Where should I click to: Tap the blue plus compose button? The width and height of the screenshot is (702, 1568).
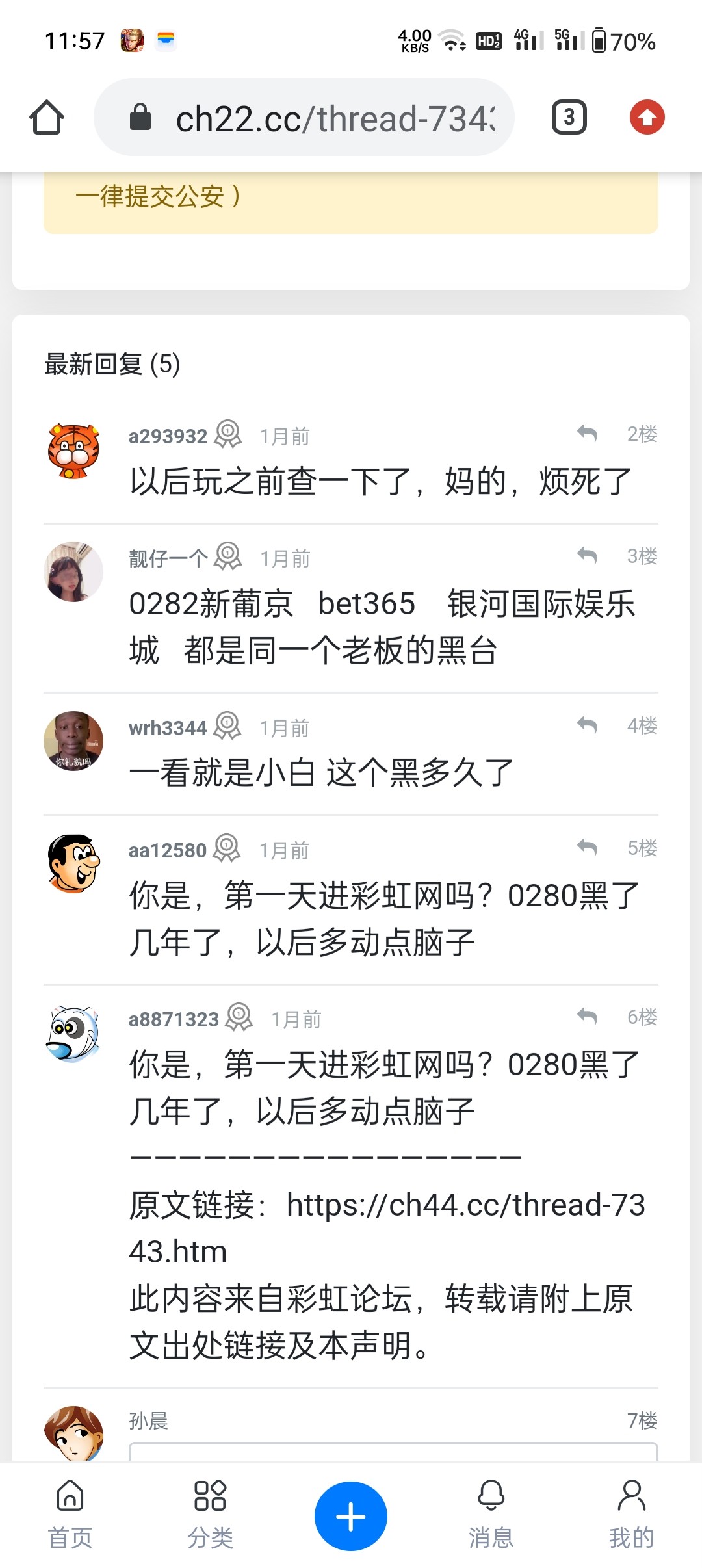coord(350,1515)
